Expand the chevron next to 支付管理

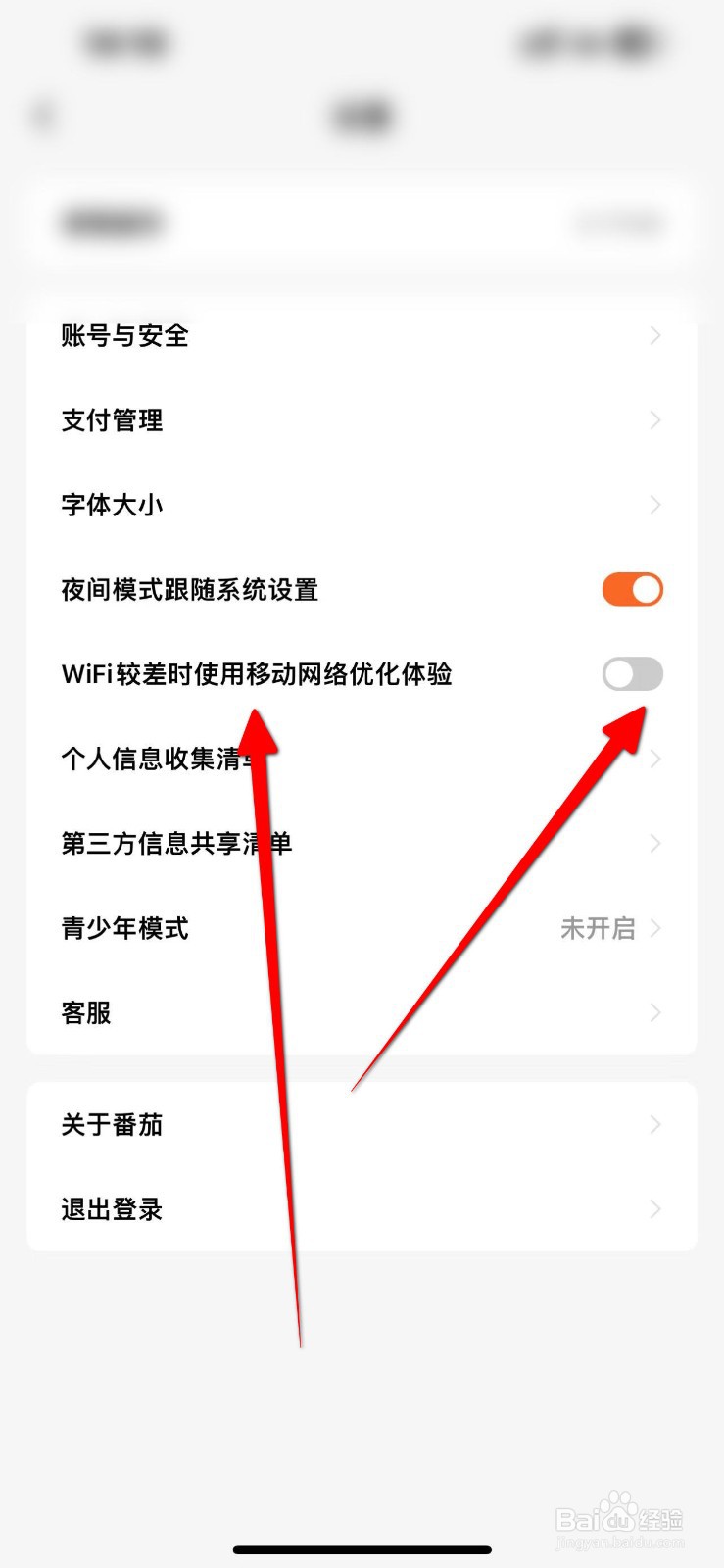tap(654, 420)
